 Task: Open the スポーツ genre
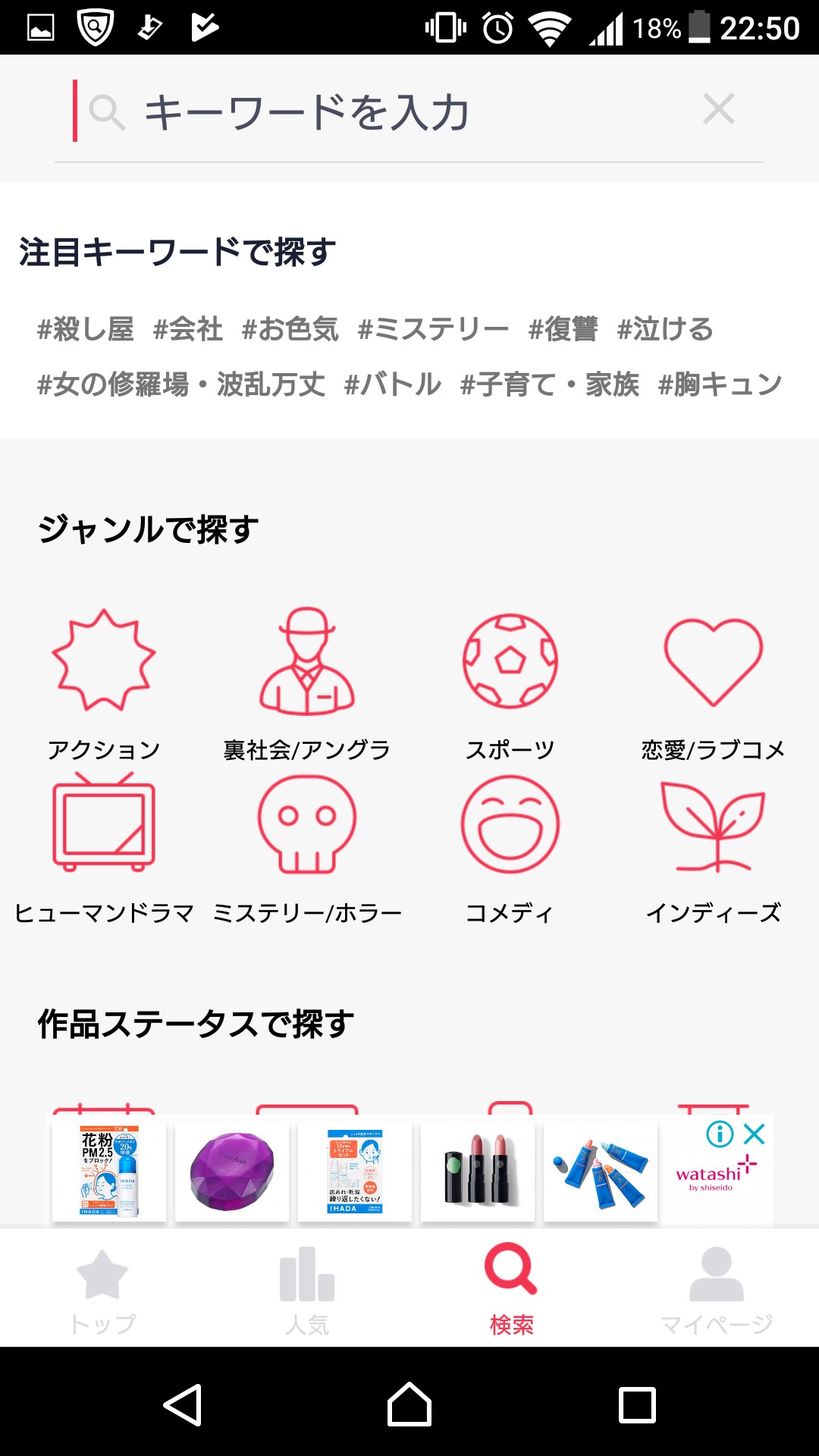[x=510, y=682]
